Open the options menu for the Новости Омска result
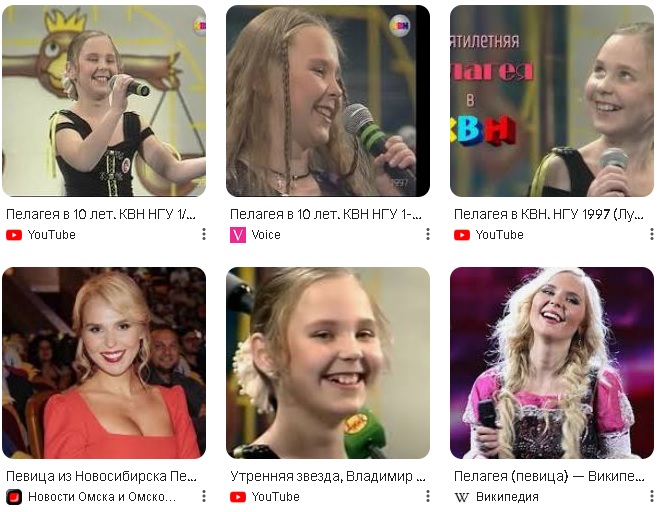The height and width of the screenshot is (512, 672). [204, 497]
